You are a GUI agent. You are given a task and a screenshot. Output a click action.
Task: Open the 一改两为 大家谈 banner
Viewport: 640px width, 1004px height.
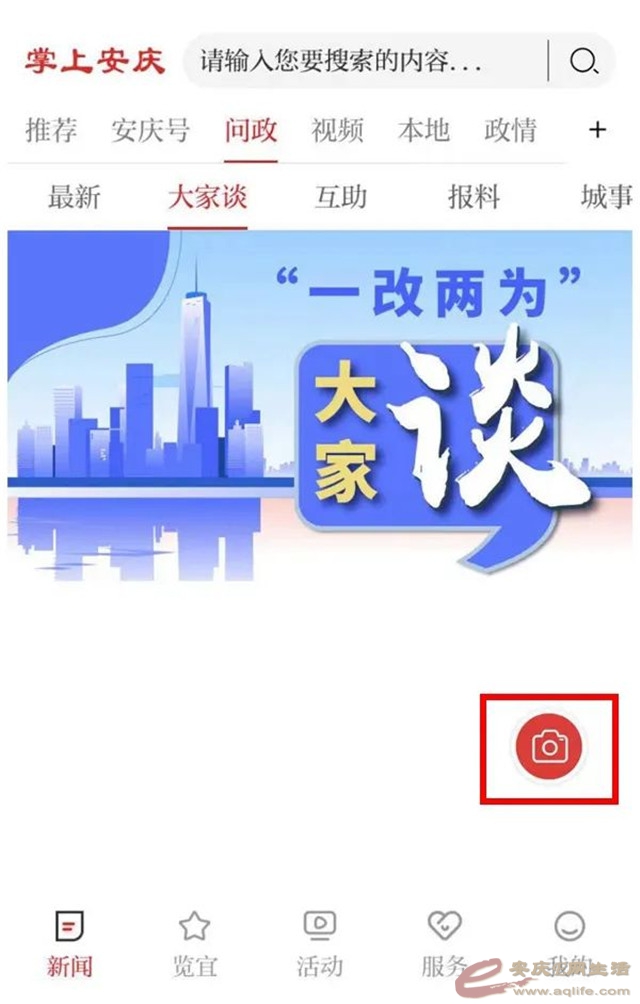pyautogui.click(x=320, y=405)
